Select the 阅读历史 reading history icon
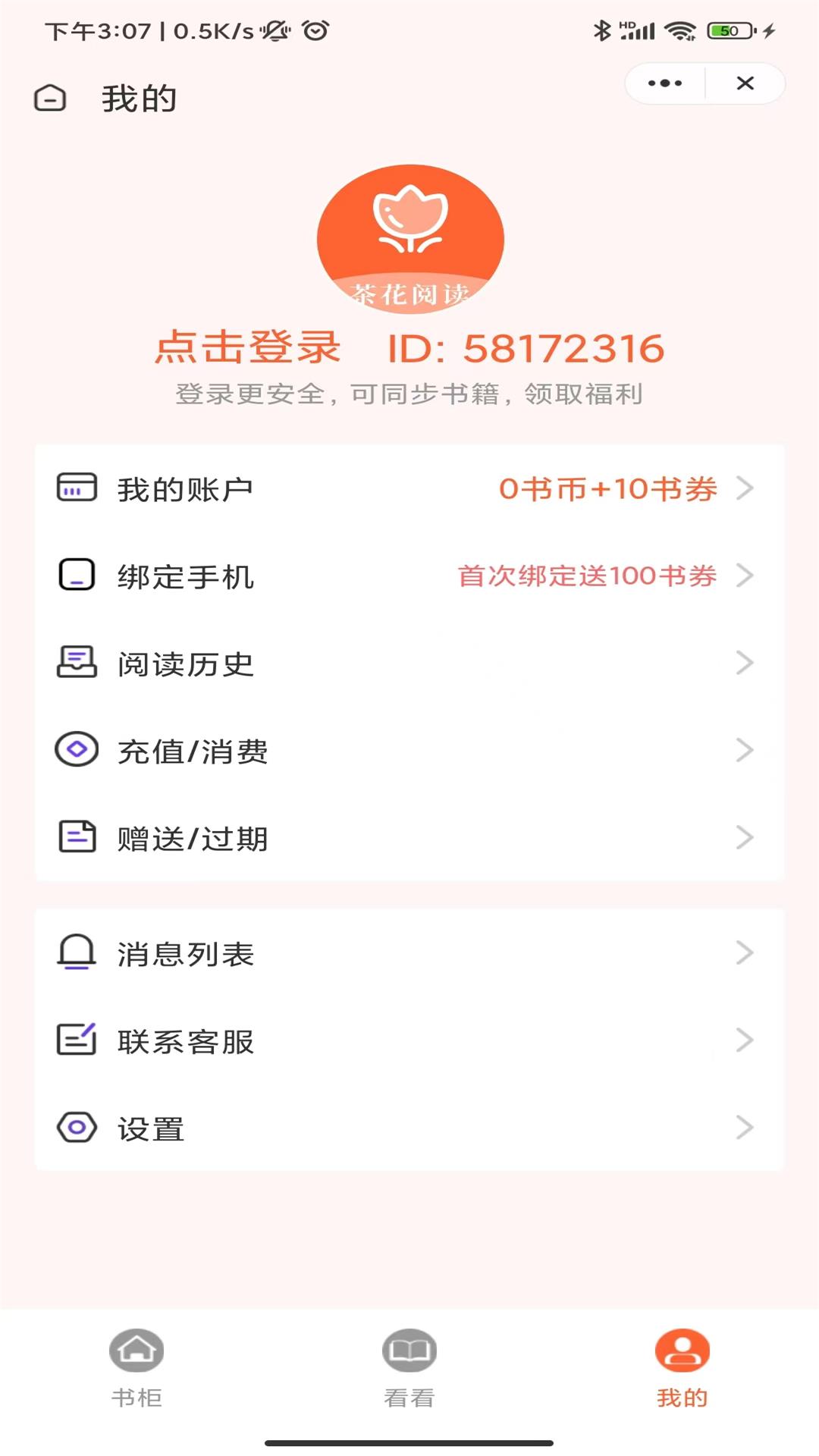Image resolution: width=819 pixels, height=1456 pixels. click(77, 664)
